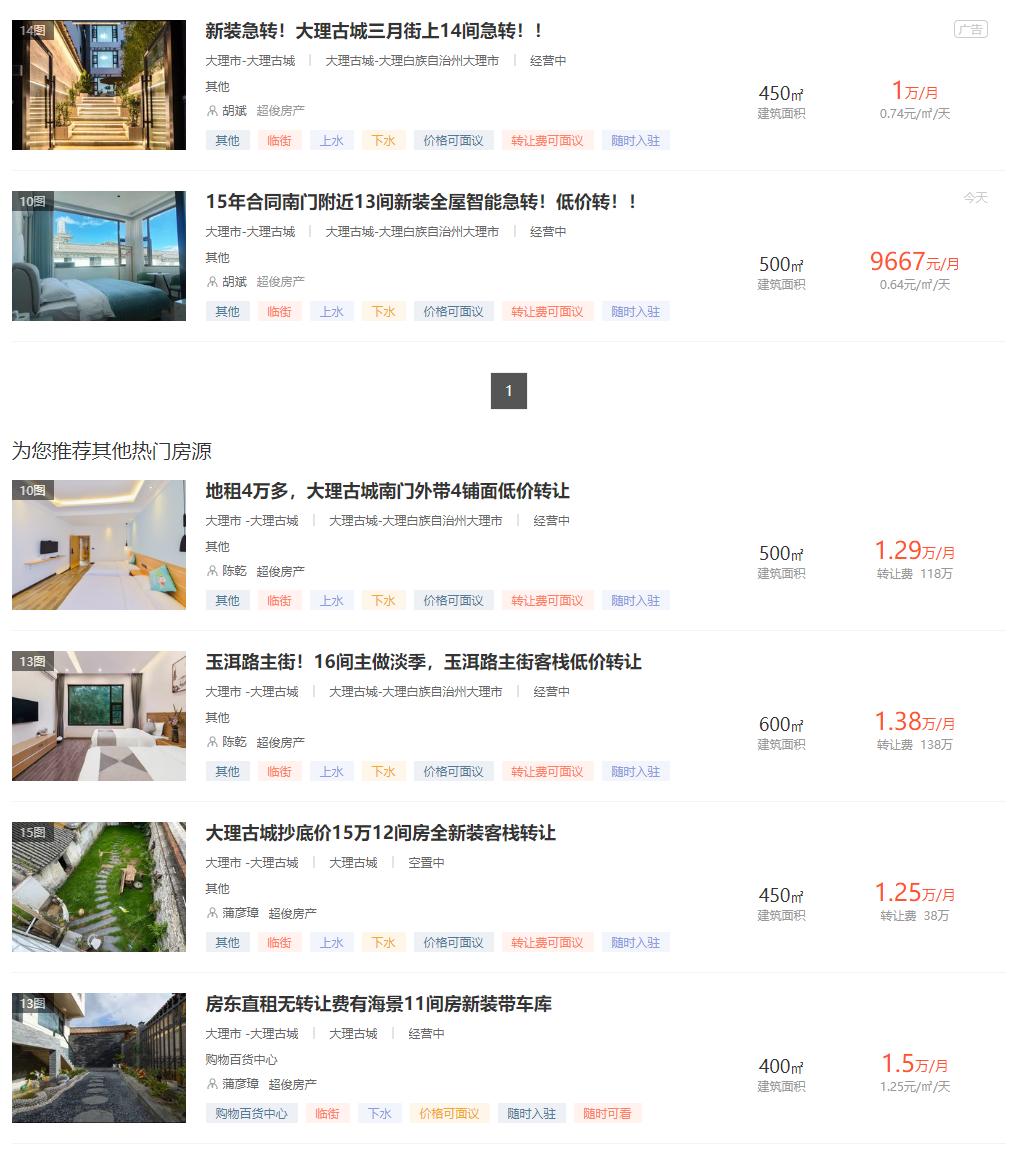This screenshot has height=1149, width=1018.
Task: Open listing 15年合同南门附近13间新装
Action: [x=421, y=202]
